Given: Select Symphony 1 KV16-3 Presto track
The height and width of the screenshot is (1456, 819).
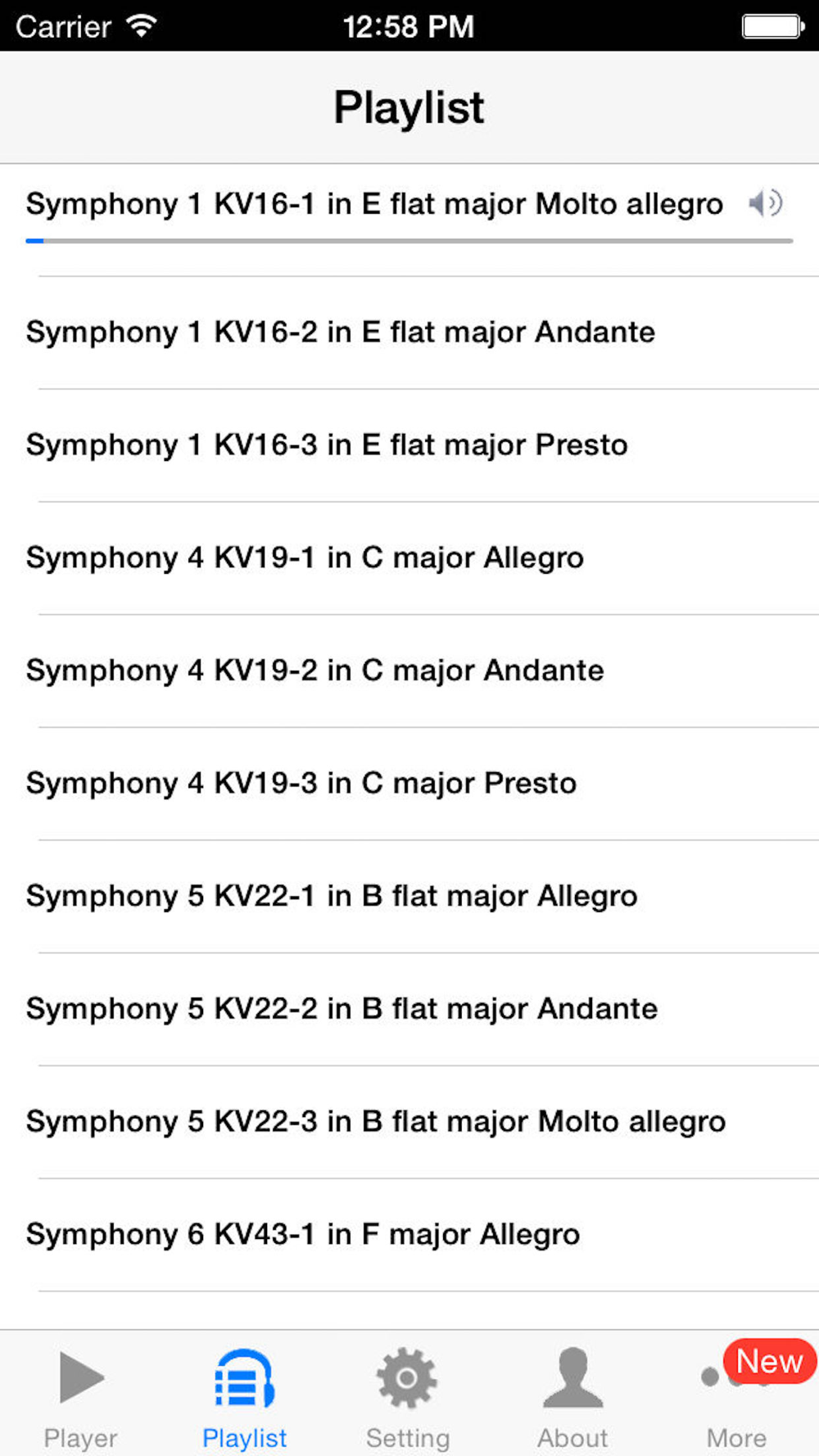Looking at the screenshot, I should pos(409,445).
